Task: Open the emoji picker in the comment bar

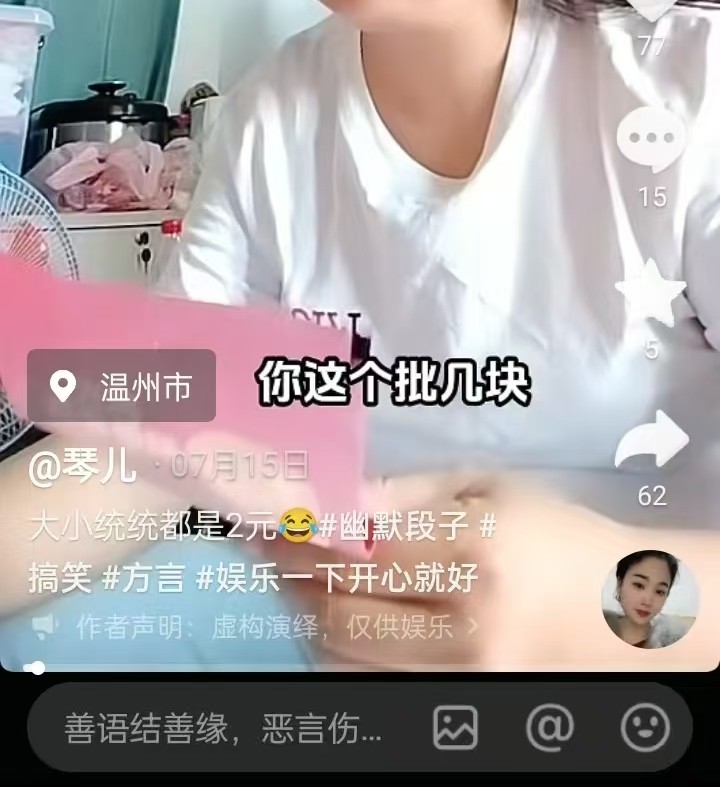Action: click(x=645, y=727)
